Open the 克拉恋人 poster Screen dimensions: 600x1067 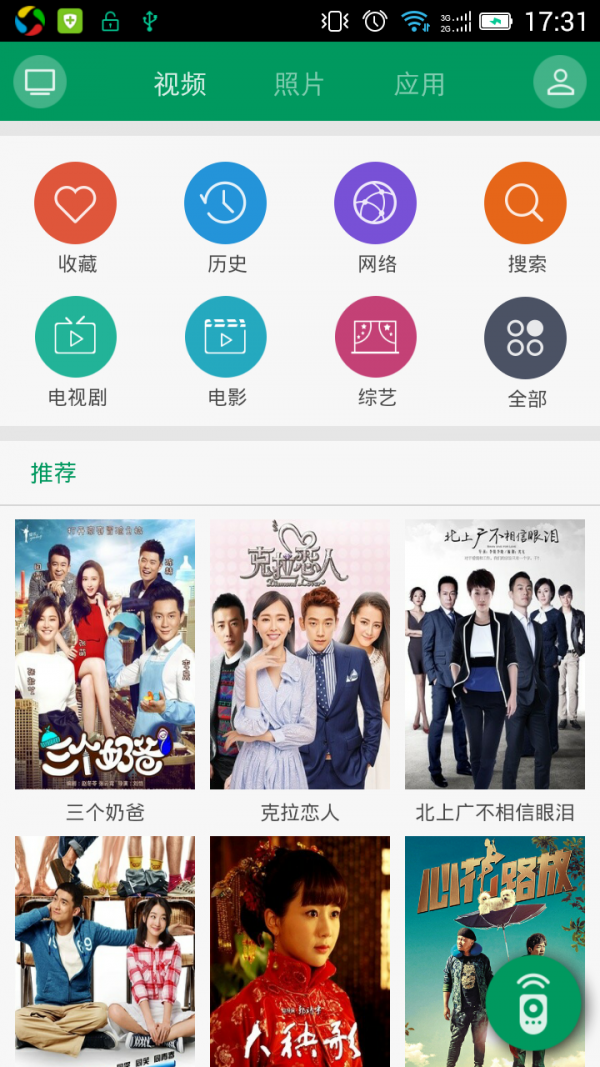click(300, 654)
